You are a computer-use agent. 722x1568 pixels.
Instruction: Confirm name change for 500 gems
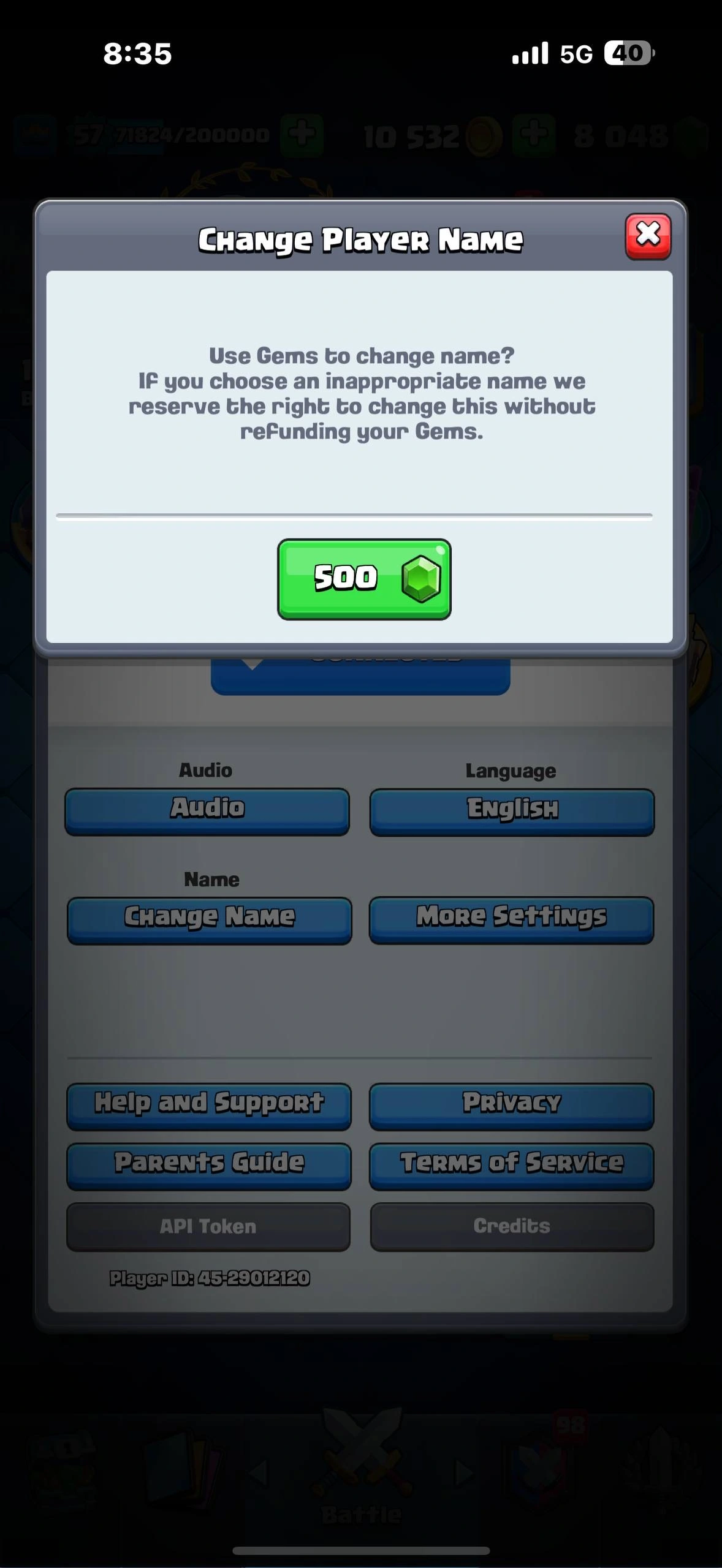coord(364,579)
